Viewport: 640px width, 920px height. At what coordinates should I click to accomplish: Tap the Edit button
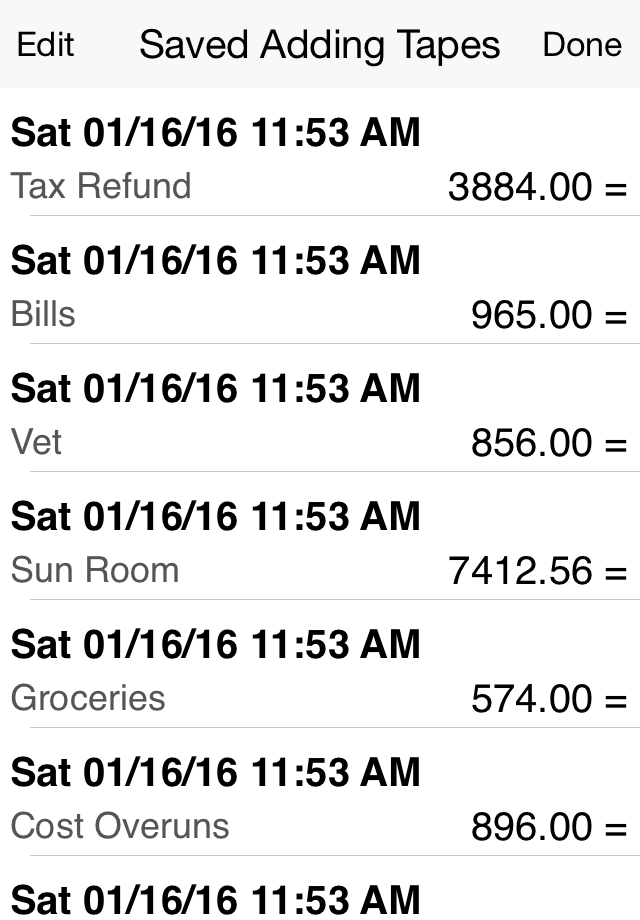coord(46,45)
